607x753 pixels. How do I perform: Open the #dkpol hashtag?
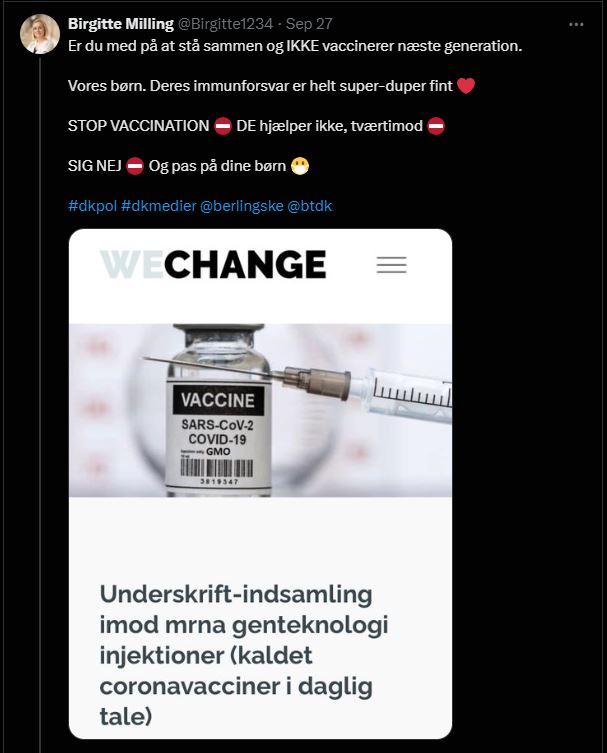point(92,205)
